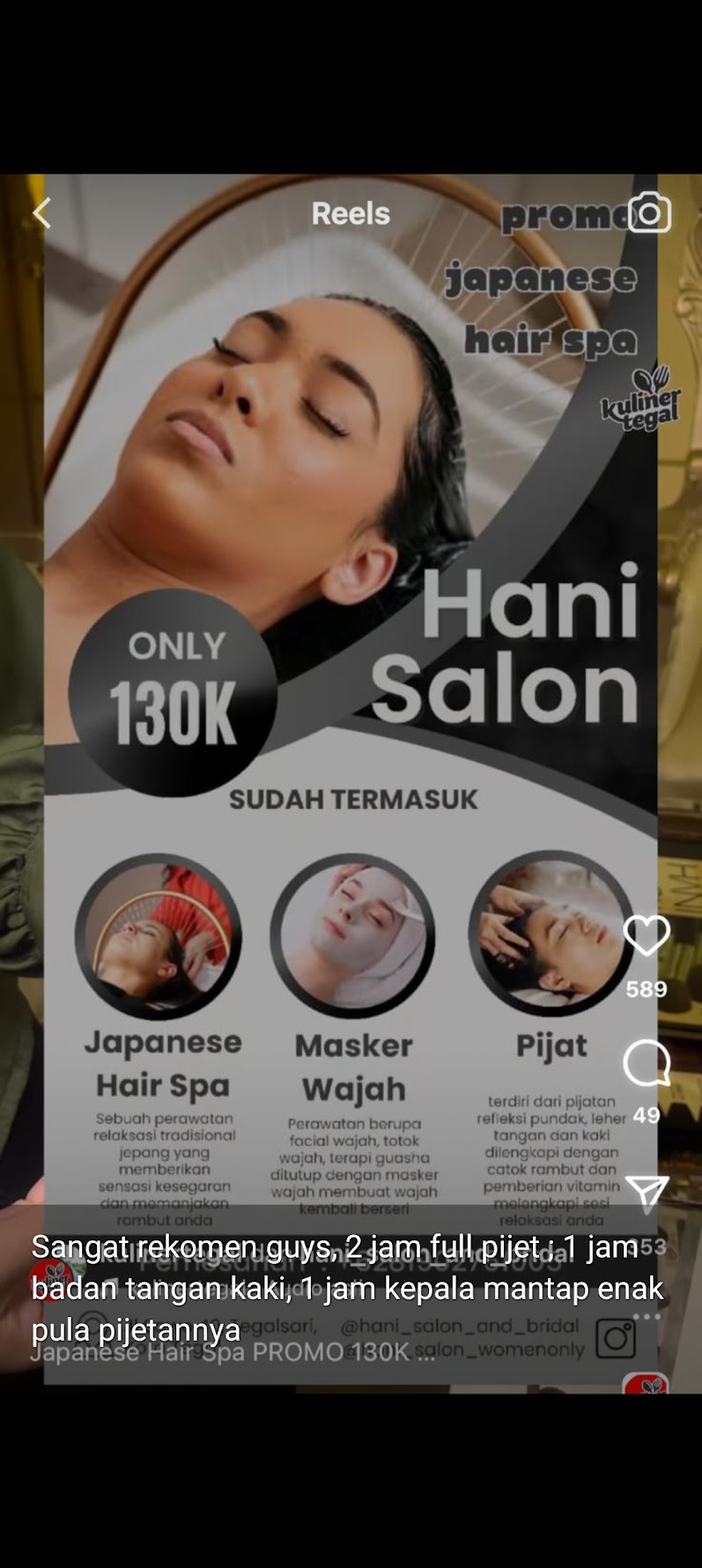The image size is (702, 1568).
Task: Share this reel via the send icon
Action: tap(647, 1191)
